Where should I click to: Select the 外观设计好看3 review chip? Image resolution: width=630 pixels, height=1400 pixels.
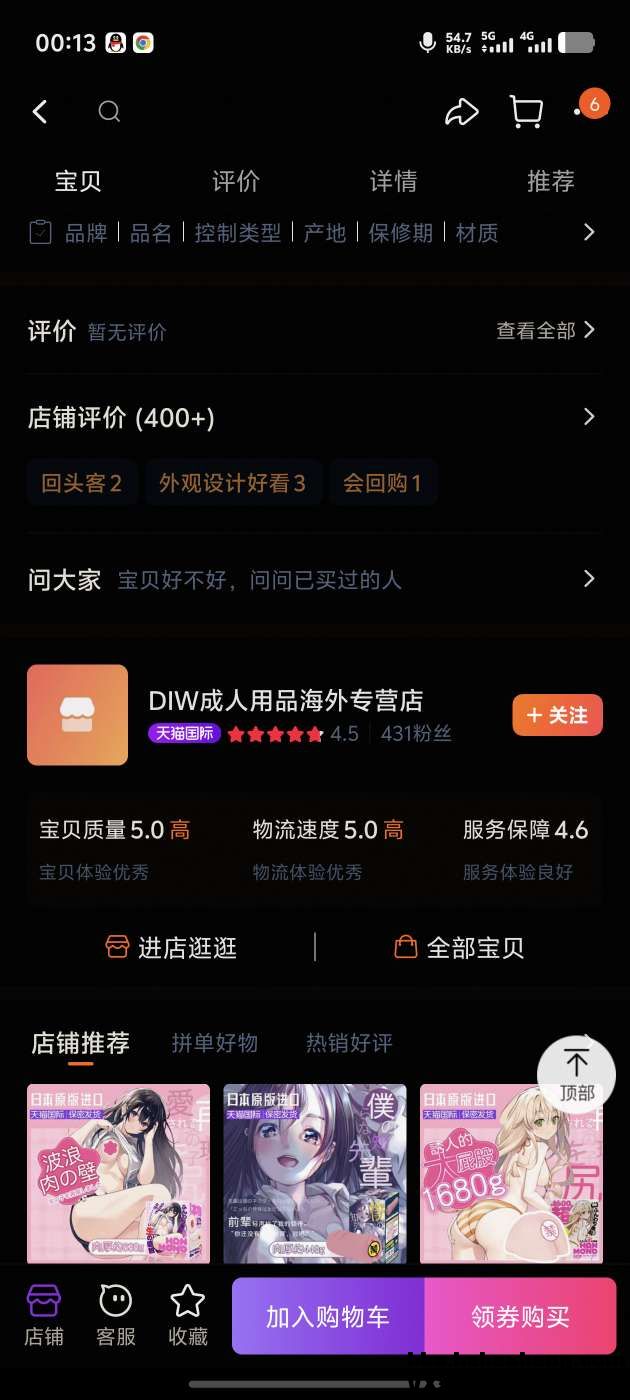click(x=232, y=484)
